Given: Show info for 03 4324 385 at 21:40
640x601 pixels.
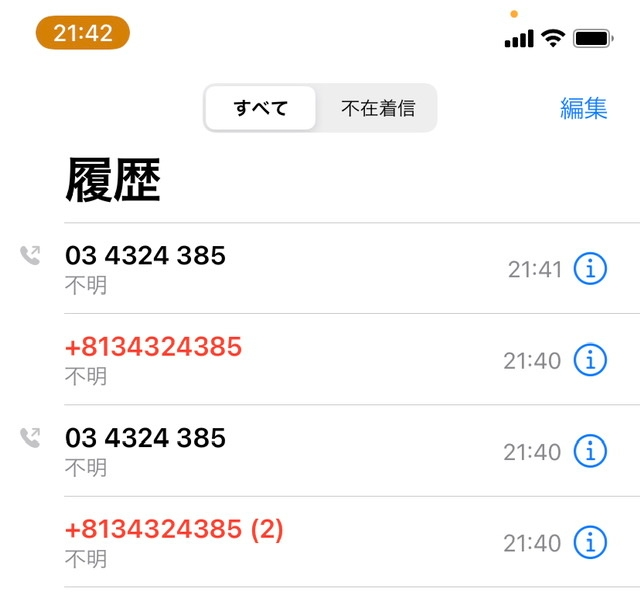Looking at the screenshot, I should coord(590,452).
